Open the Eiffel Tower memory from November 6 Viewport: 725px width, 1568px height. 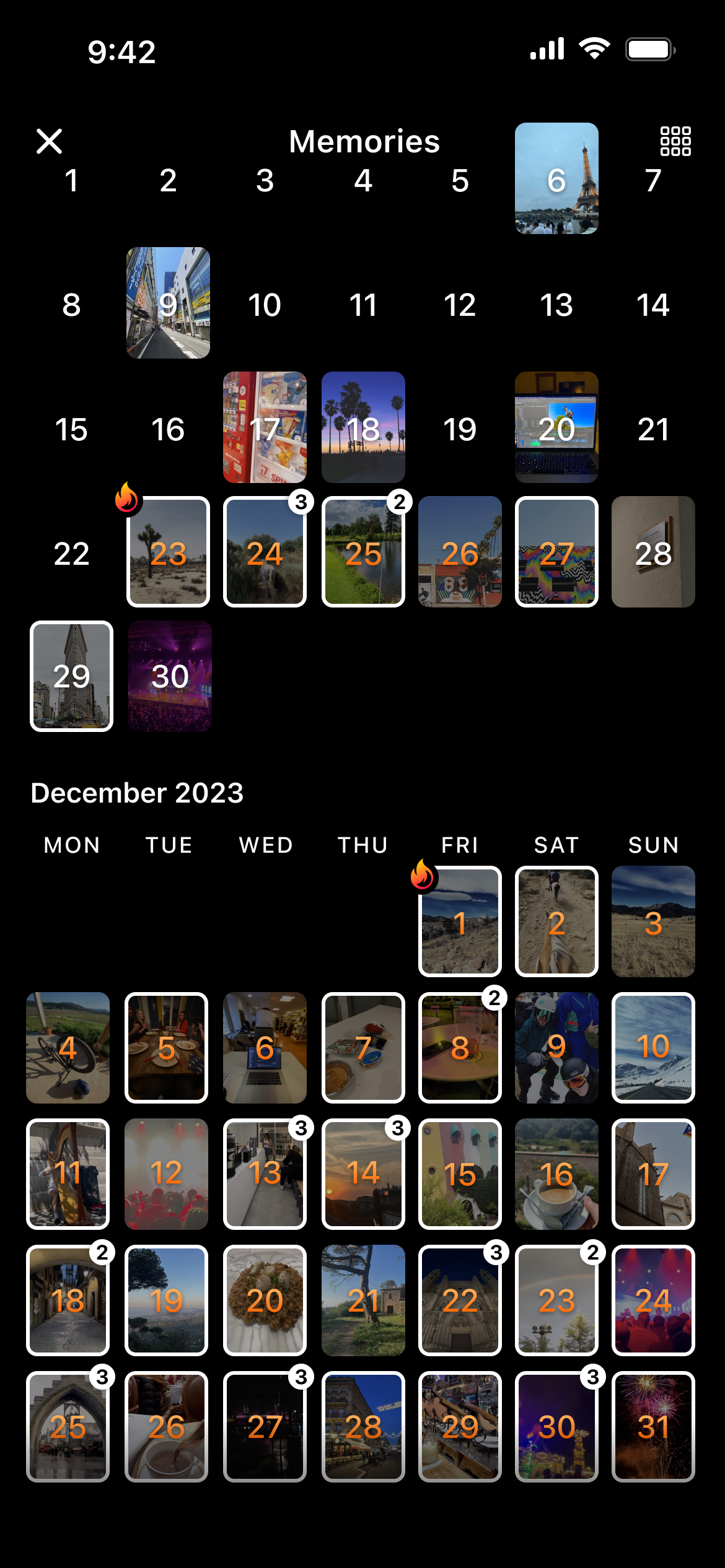click(x=556, y=179)
